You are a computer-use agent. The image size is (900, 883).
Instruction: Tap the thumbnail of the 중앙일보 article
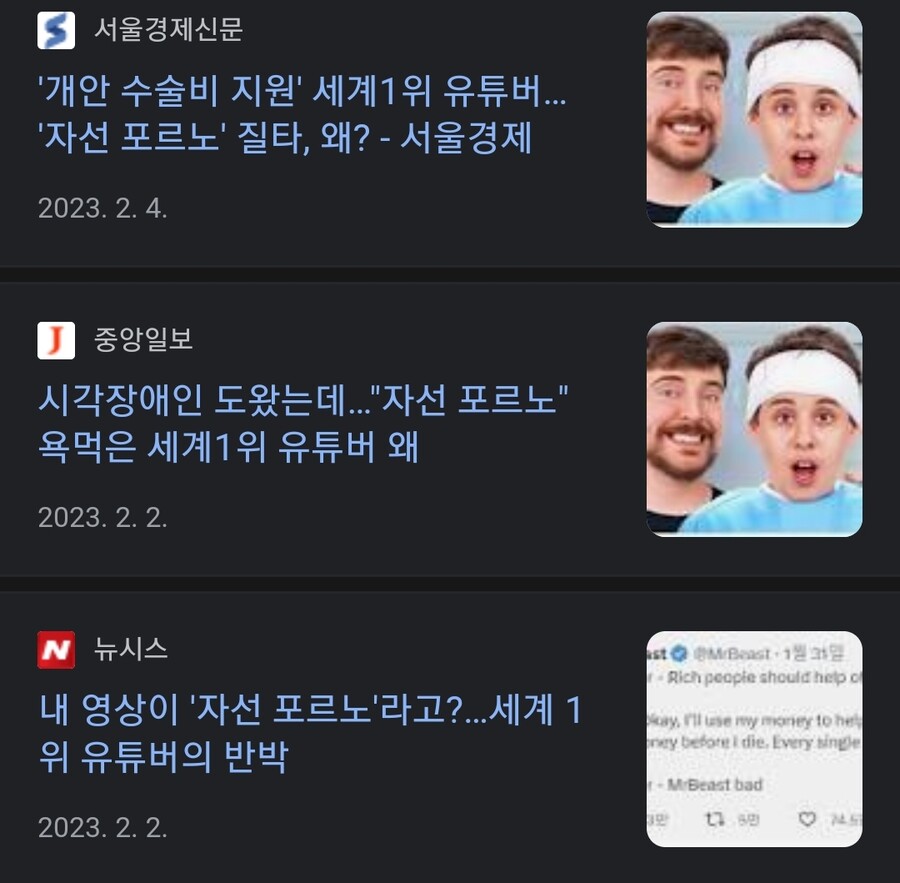754,429
